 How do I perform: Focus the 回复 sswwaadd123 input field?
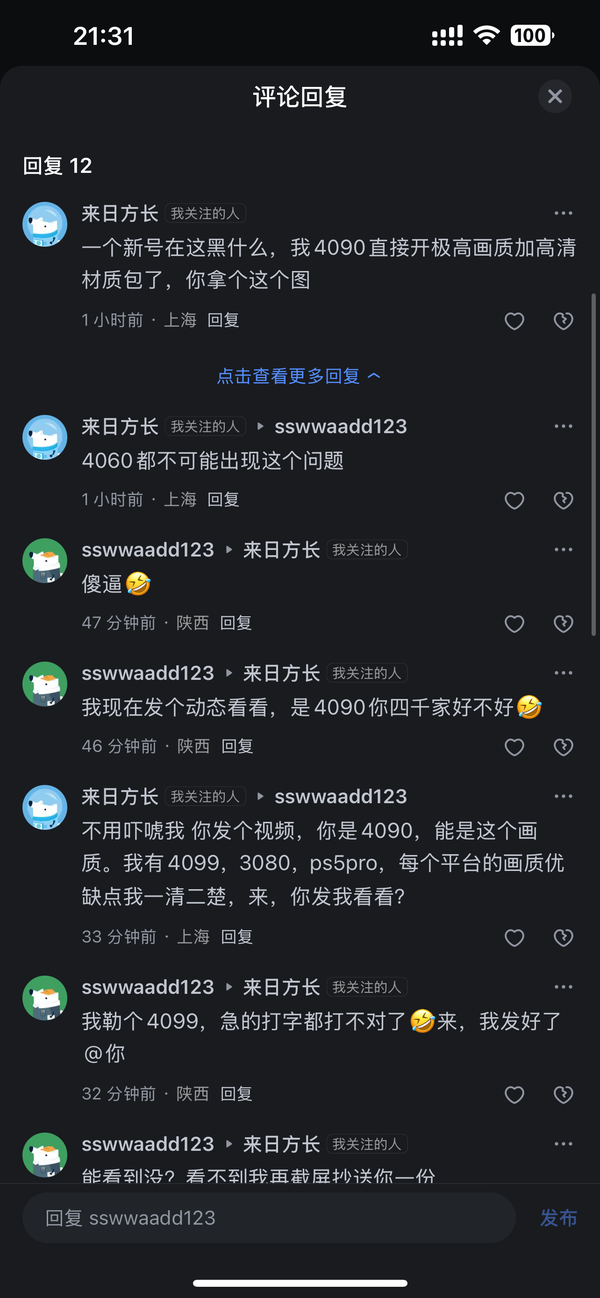pyautogui.click(x=268, y=1217)
